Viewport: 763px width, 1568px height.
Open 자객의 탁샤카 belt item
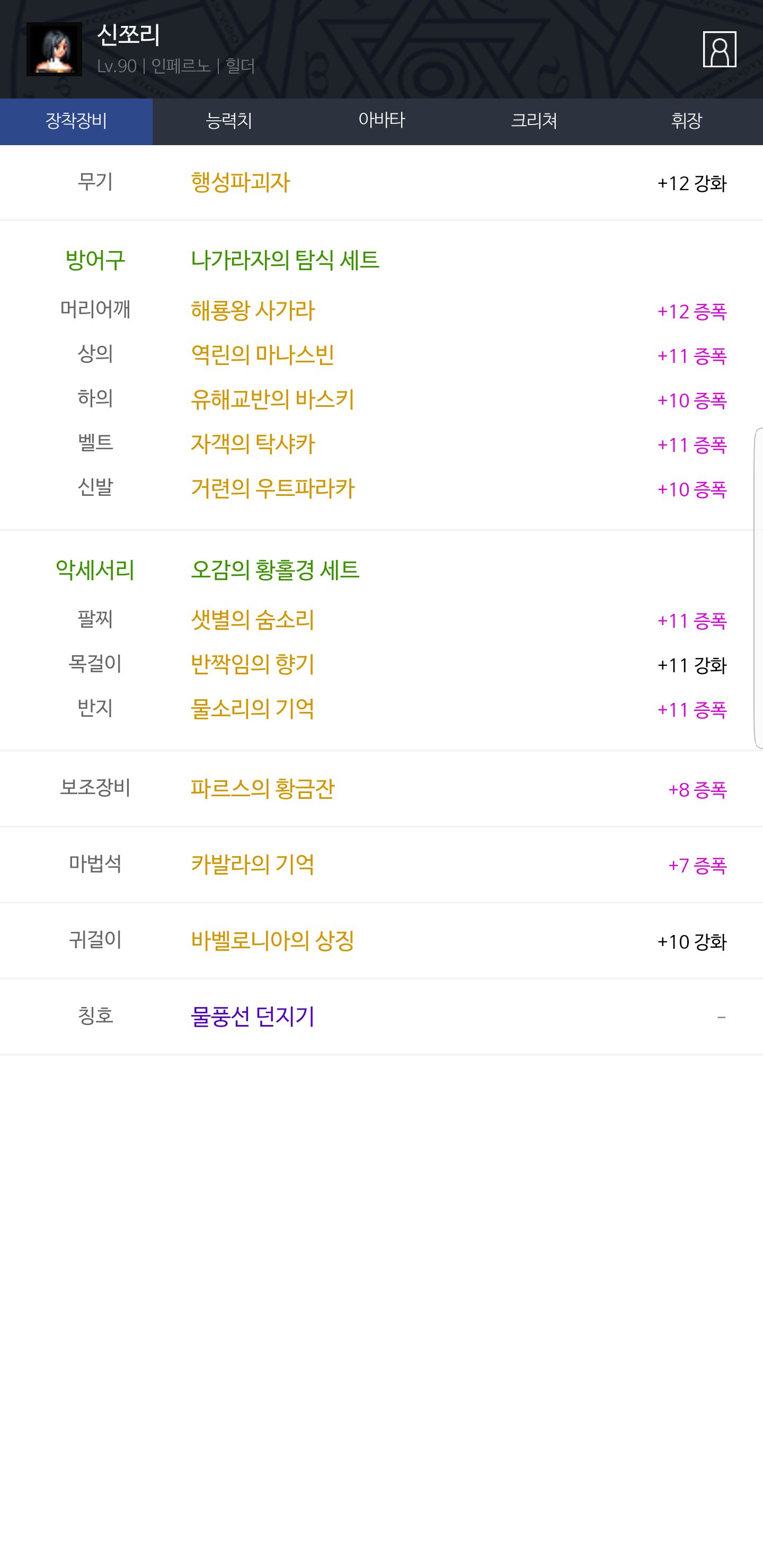(253, 444)
